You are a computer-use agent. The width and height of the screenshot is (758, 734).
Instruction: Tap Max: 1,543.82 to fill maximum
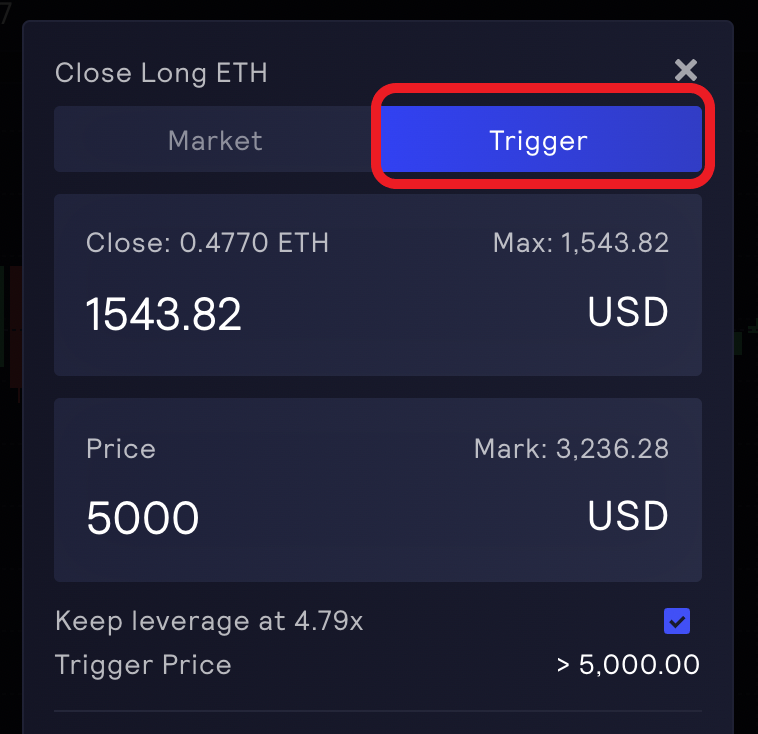[x=580, y=243]
